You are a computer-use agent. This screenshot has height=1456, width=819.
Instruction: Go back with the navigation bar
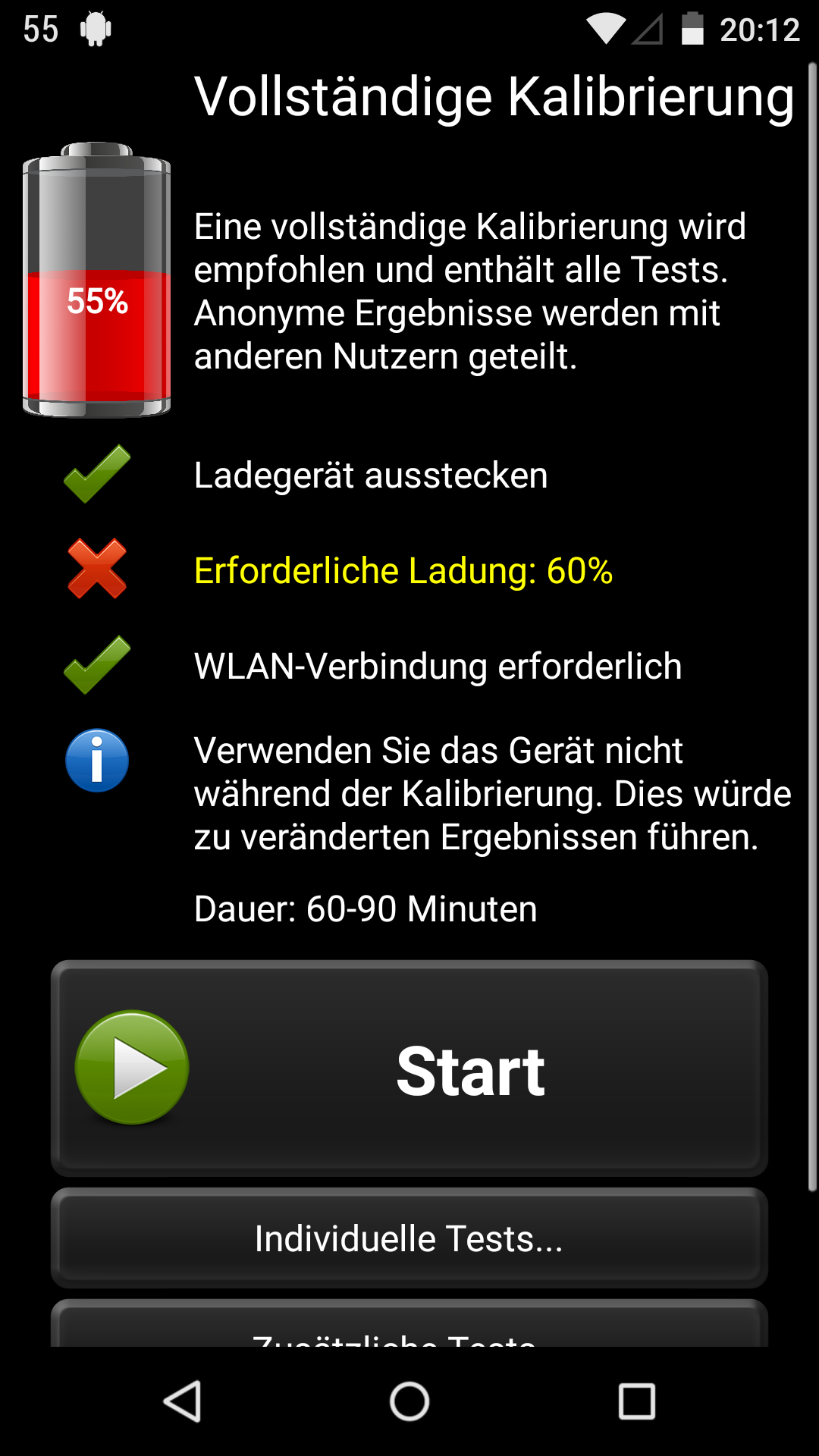[182, 1401]
